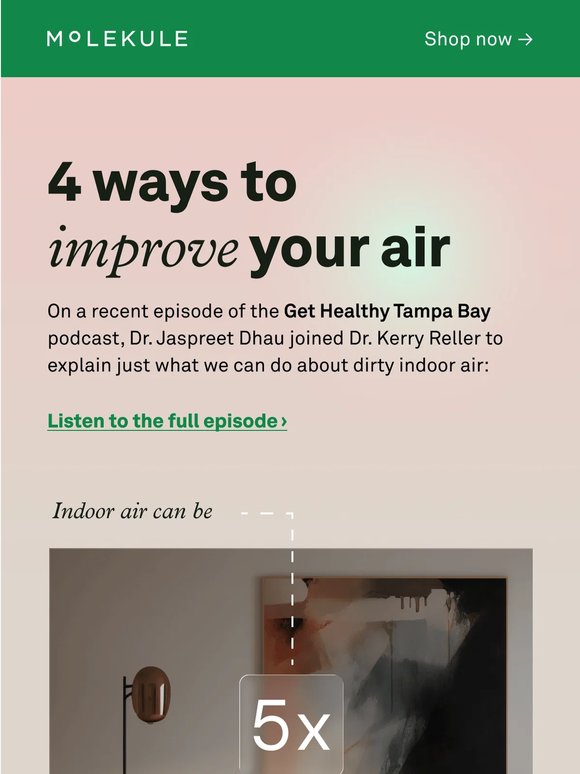Tap the Shop now link

coord(478,39)
